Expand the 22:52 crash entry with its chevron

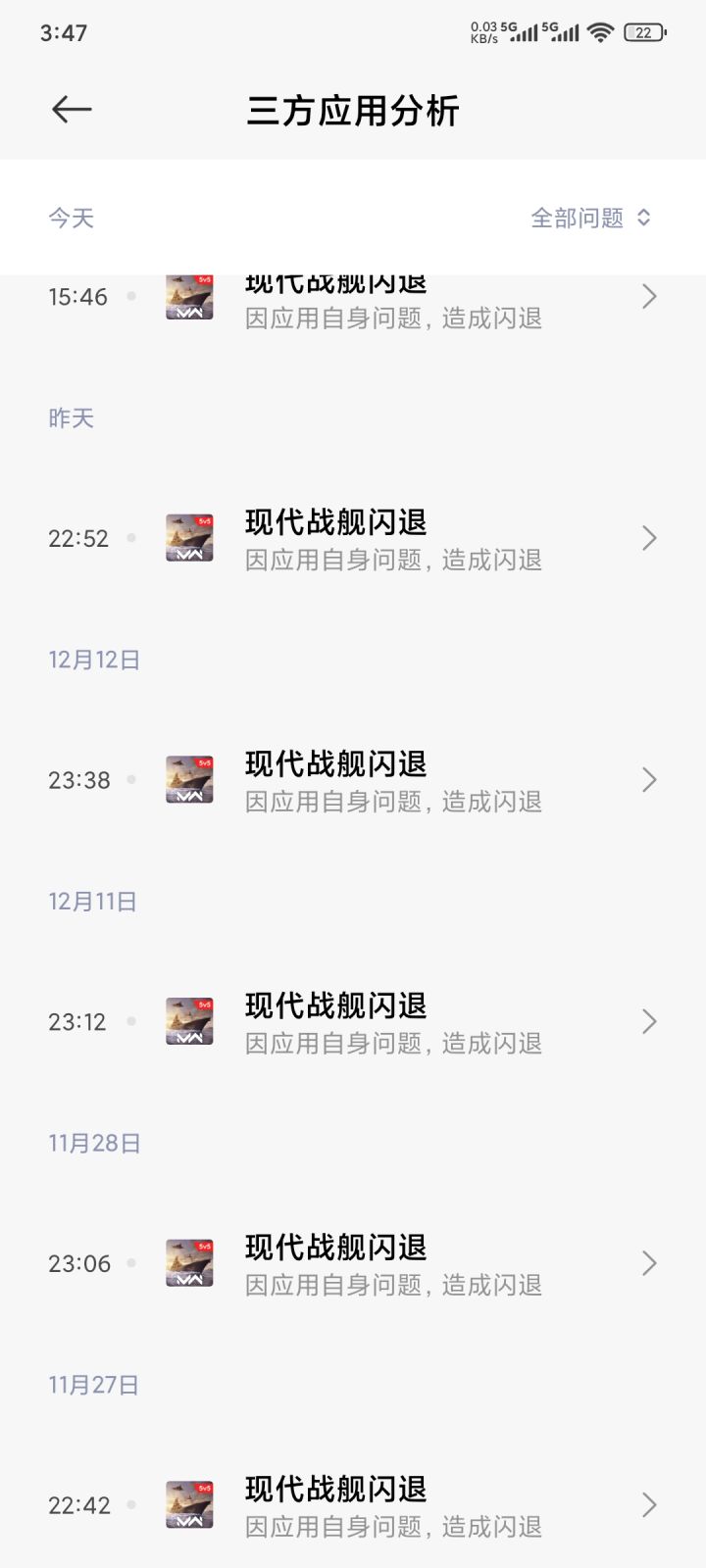pos(648,537)
